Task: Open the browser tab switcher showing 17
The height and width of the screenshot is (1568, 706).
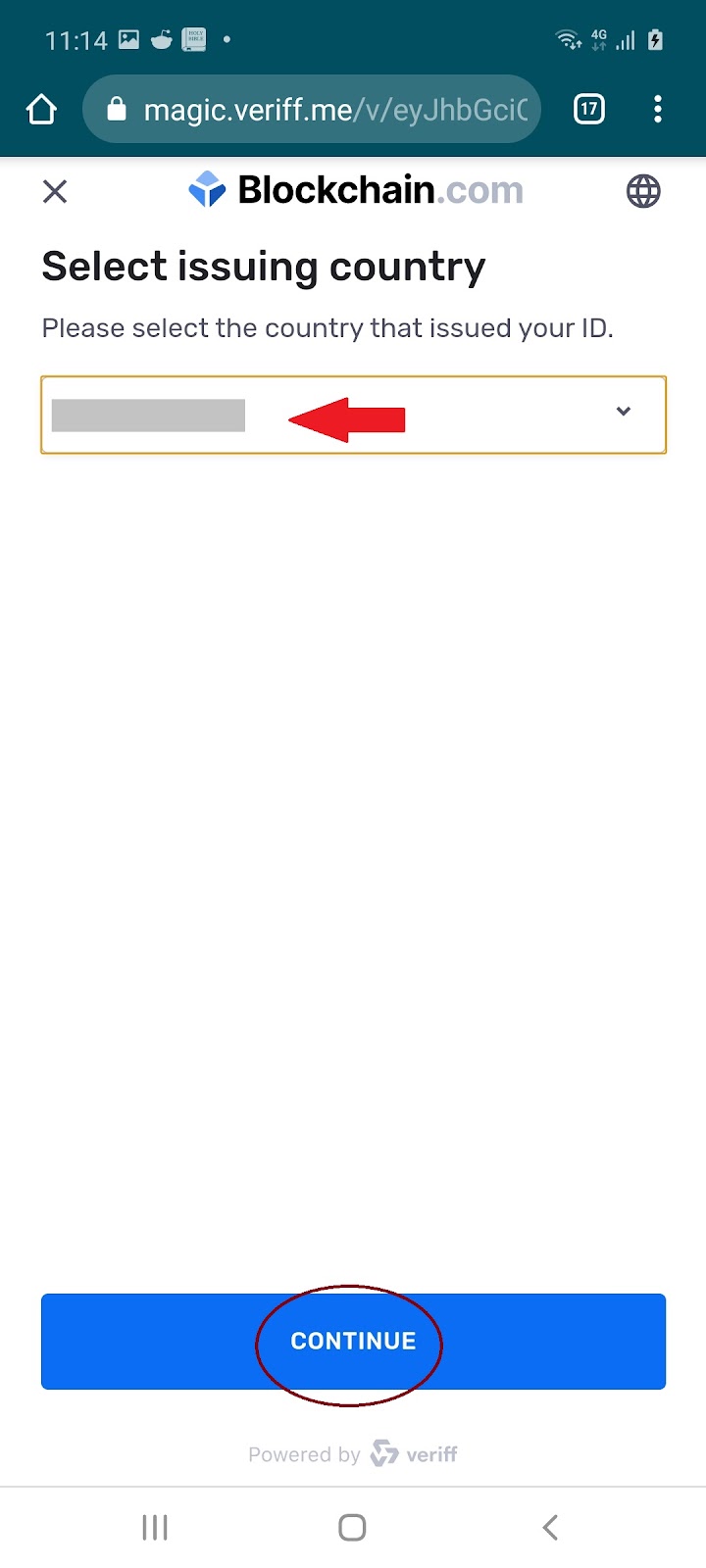Action: pyautogui.click(x=588, y=109)
